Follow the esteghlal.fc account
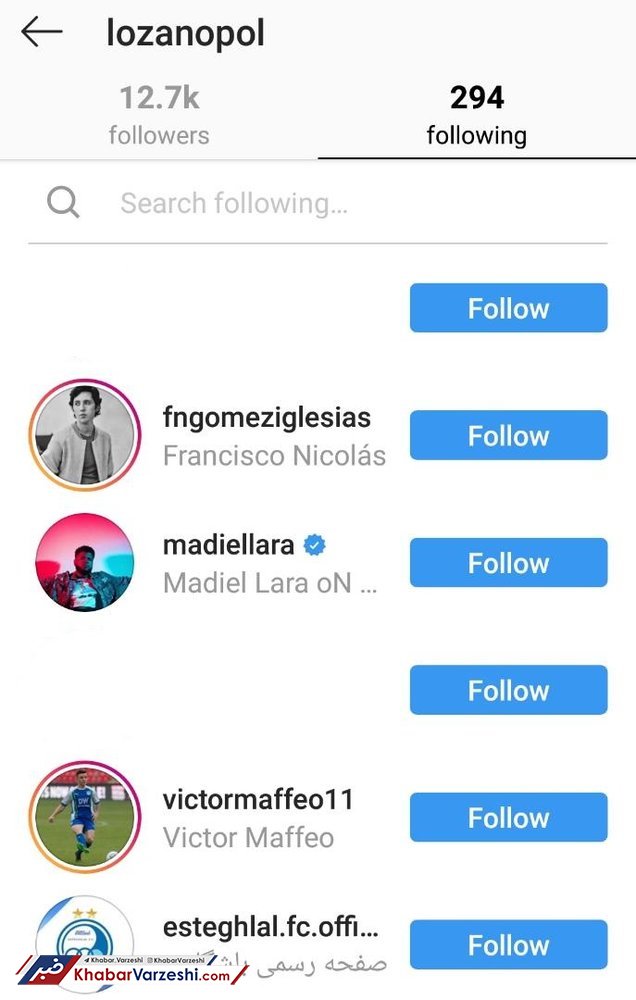The image size is (636, 1000). (x=508, y=944)
